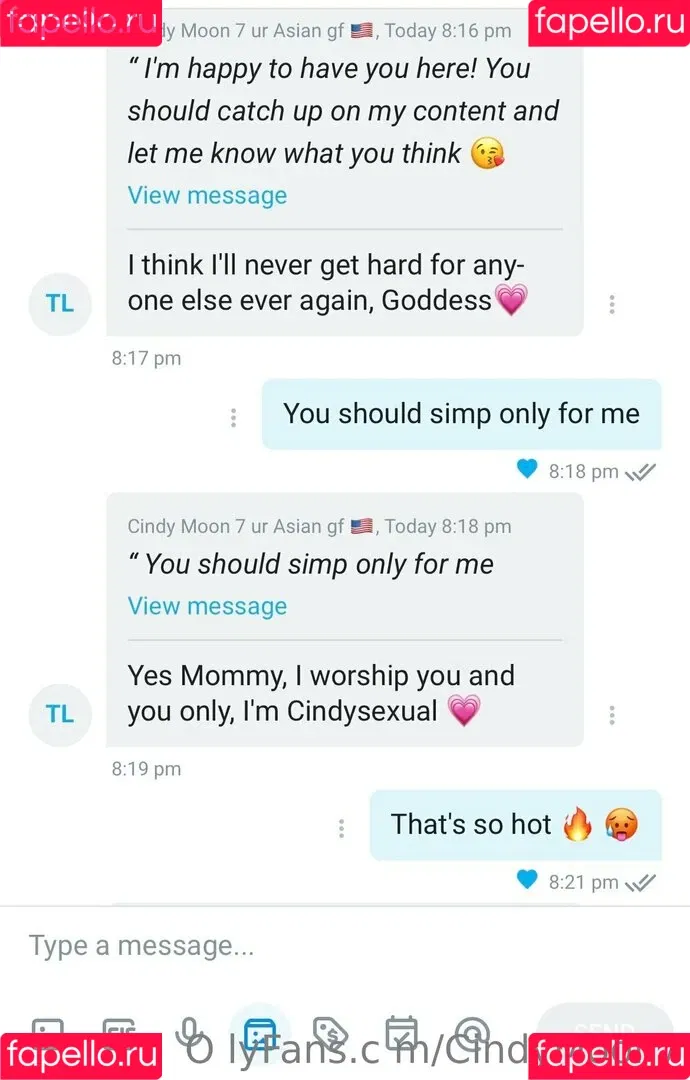Open options for 'That's so hot' message

[x=341, y=828]
